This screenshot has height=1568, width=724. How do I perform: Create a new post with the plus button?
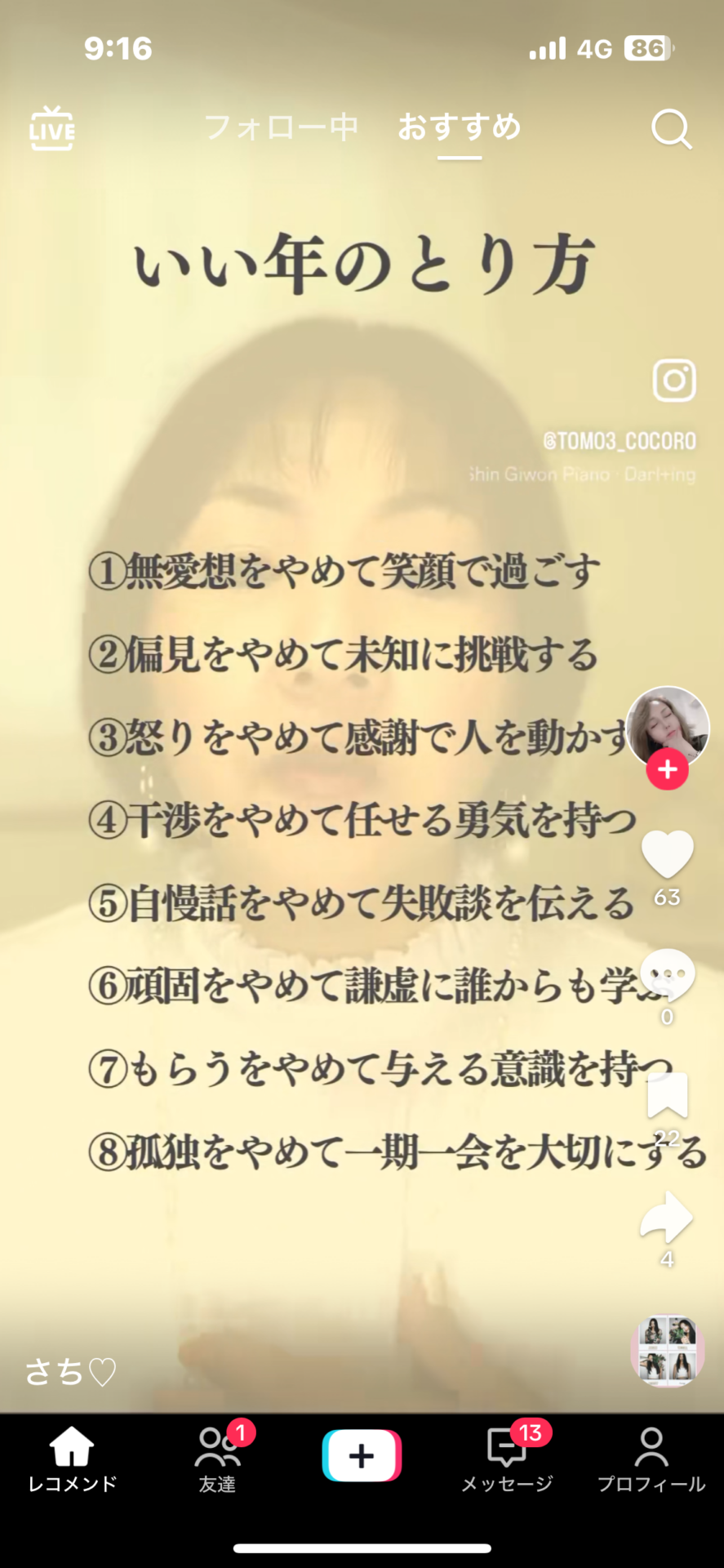pos(362,1455)
